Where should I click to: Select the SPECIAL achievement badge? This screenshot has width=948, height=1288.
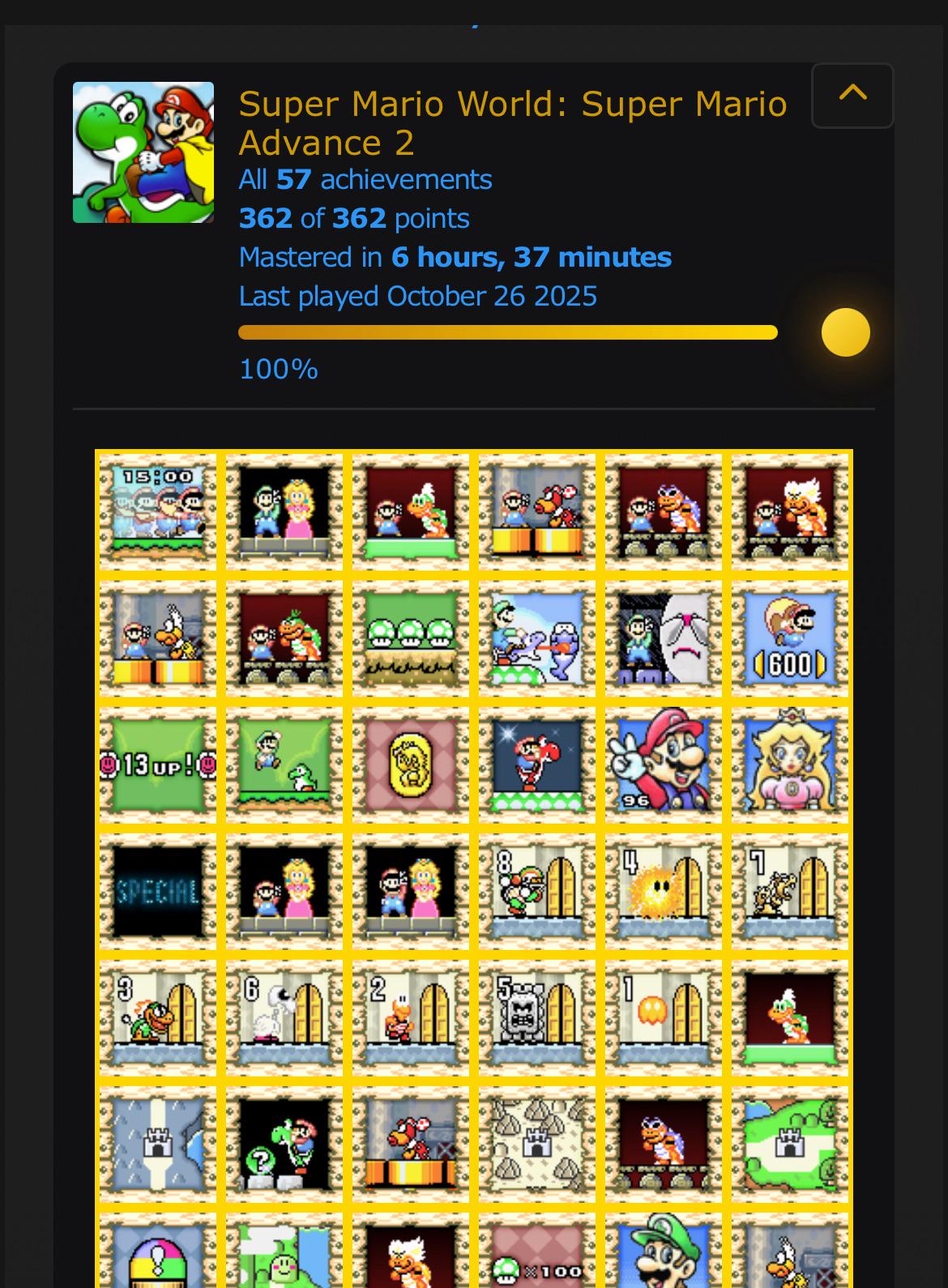click(x=158, y=892)
